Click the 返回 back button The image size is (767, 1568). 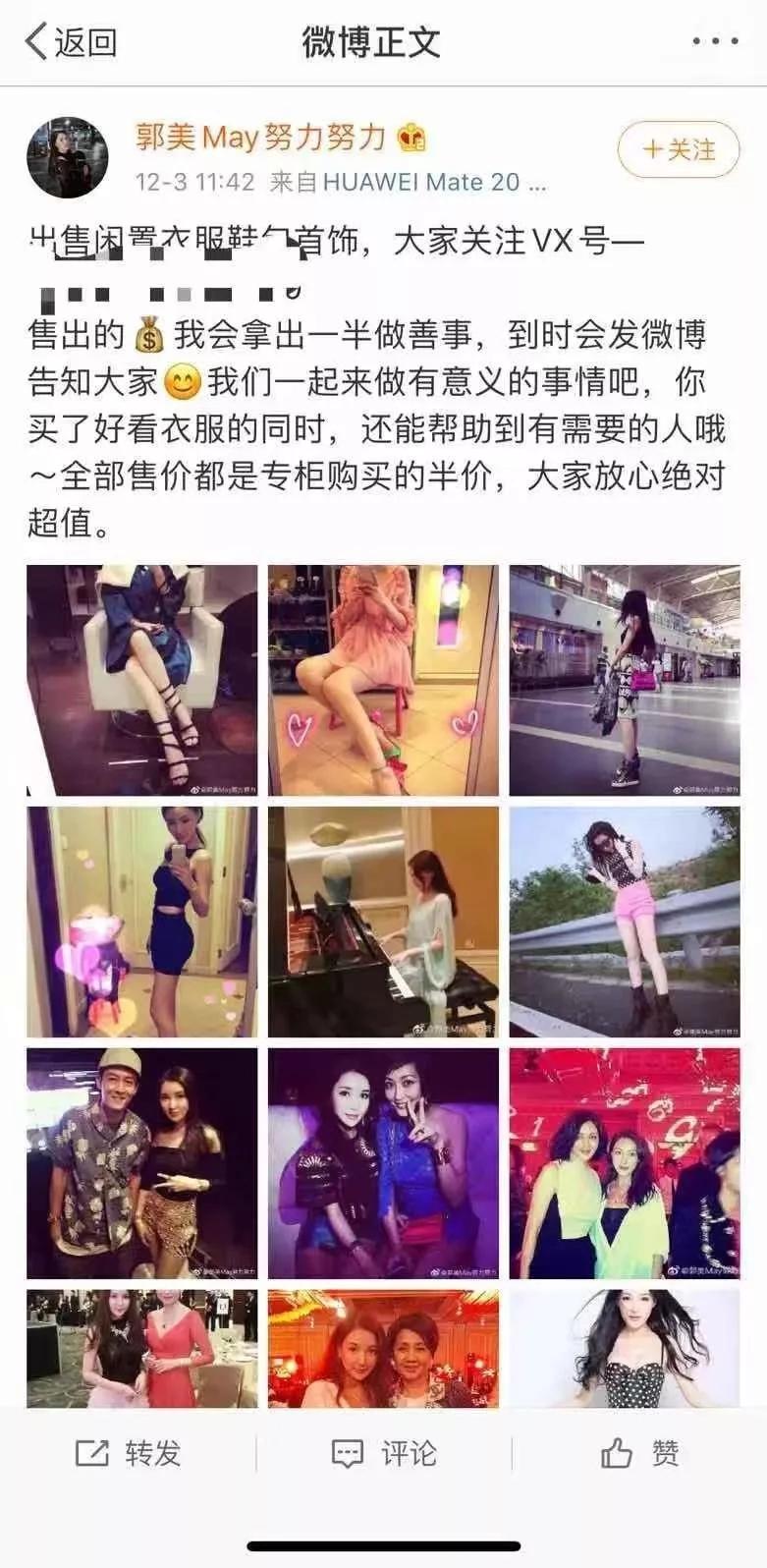tap(69, 40)
